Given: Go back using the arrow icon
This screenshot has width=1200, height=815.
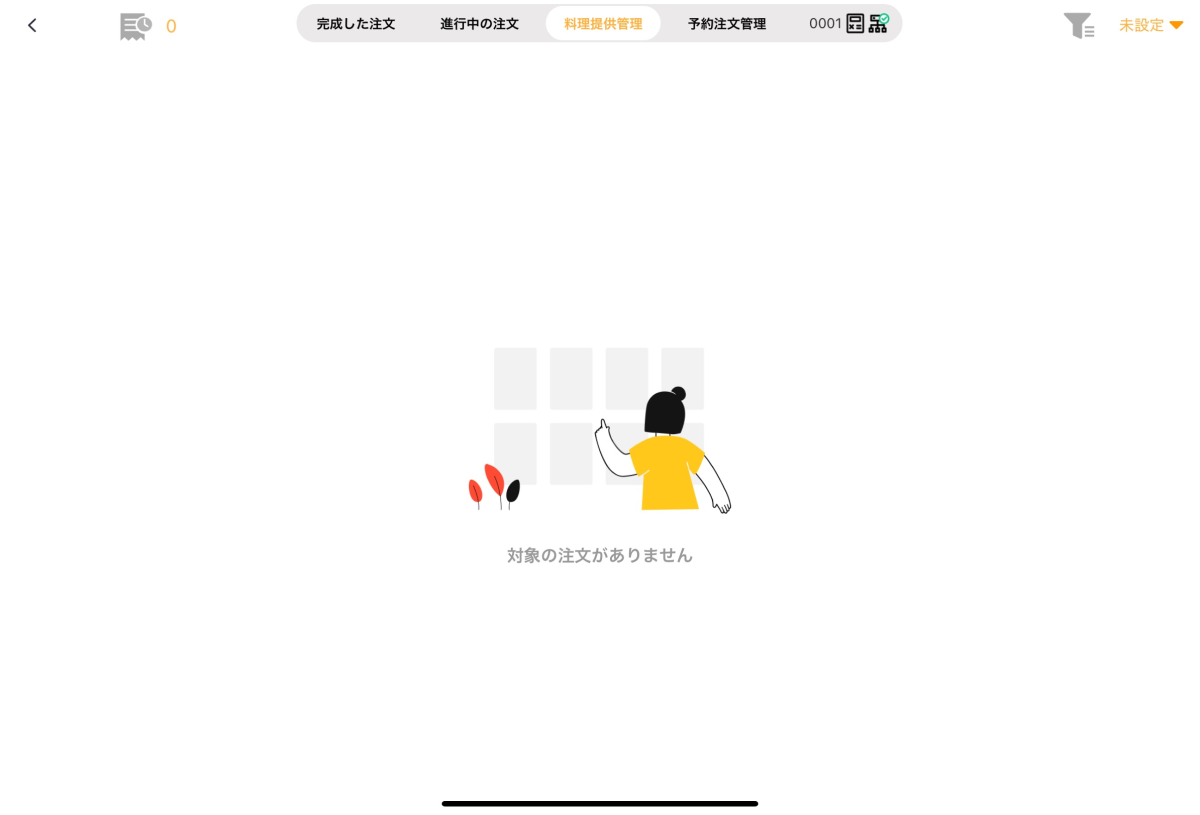Looking at the screenshot, I should click(x=32, y=25).
